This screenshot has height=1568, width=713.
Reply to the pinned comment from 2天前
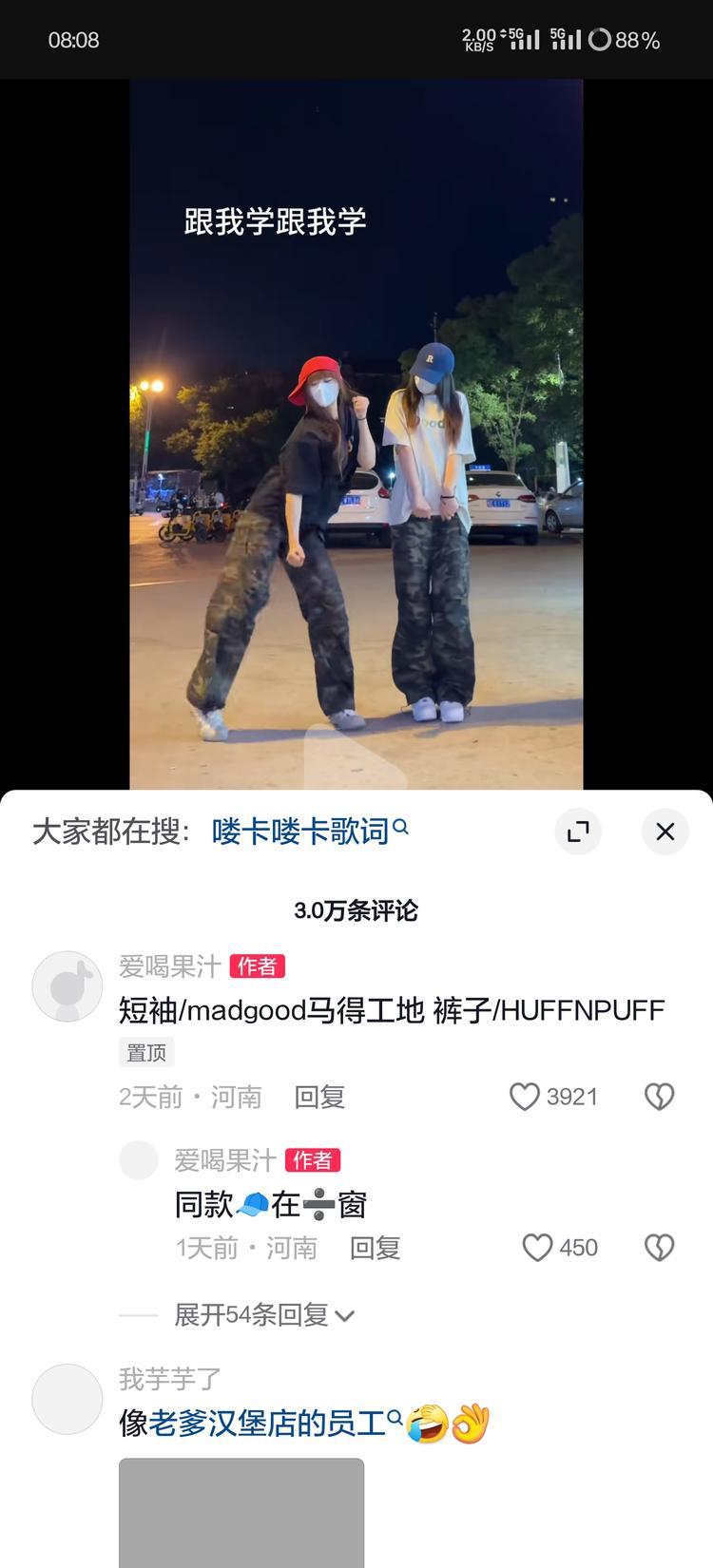318,1097
